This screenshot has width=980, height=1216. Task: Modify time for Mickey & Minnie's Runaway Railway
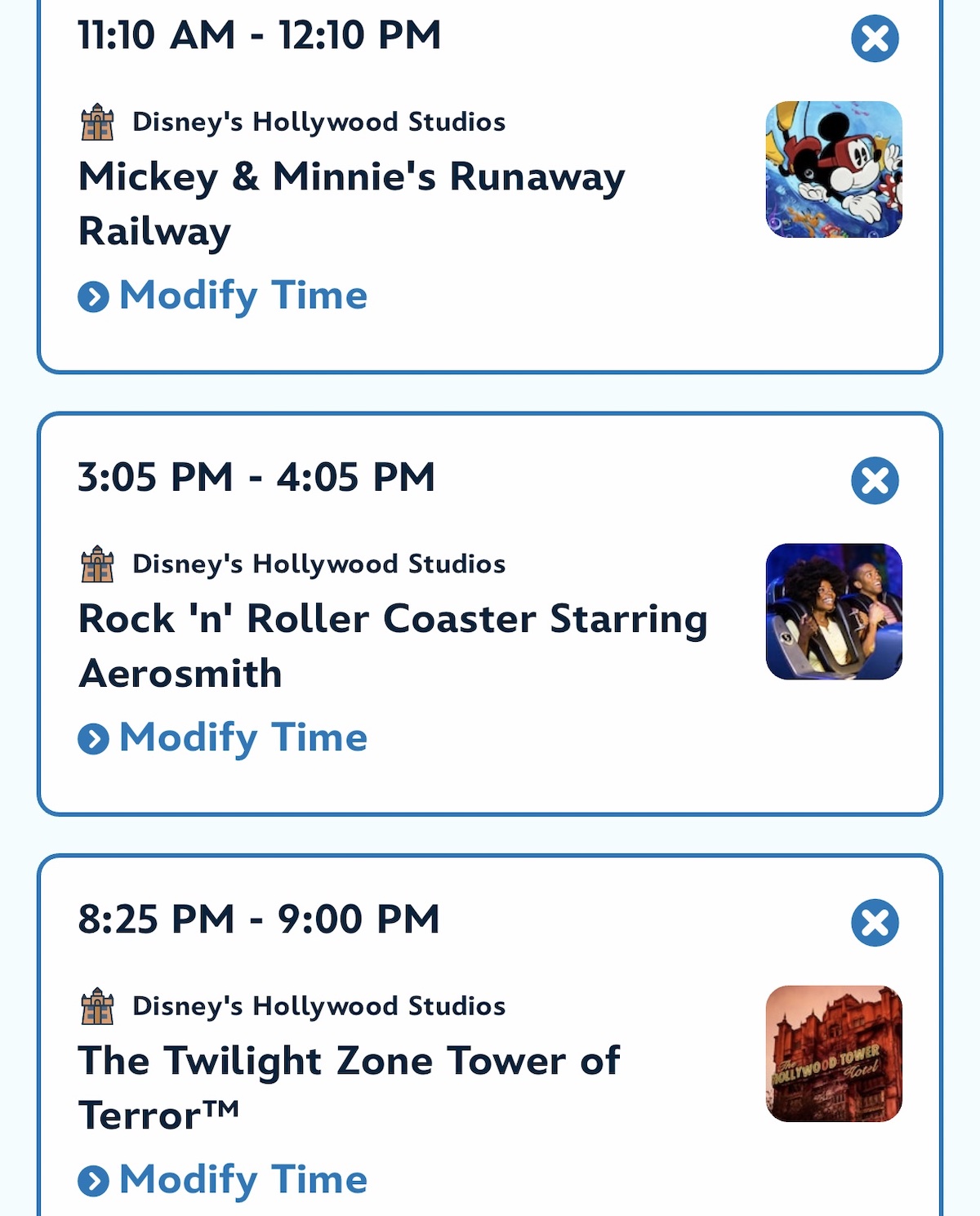pos(223,296)
